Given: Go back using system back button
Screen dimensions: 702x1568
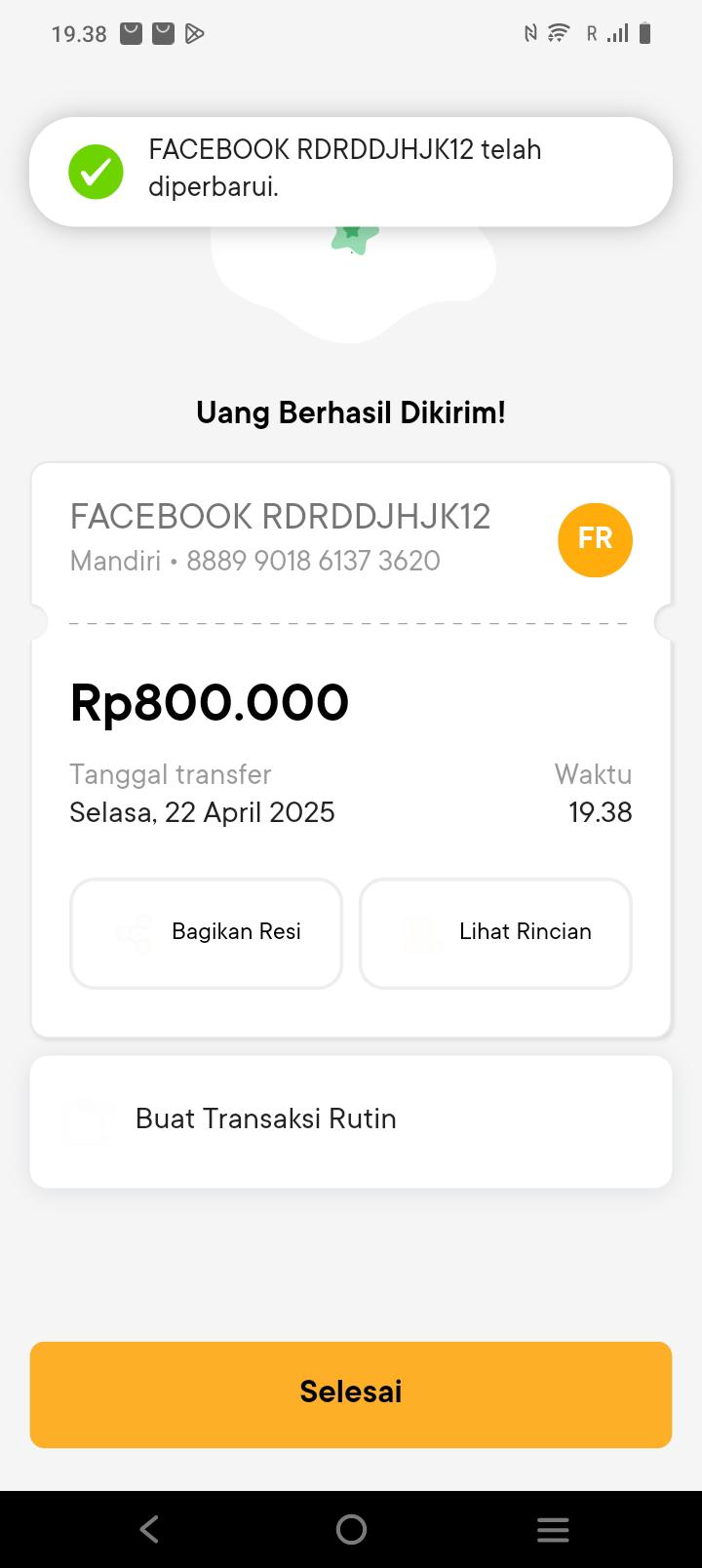Looking at the screenshot, I should click(x=149, y=1529).
